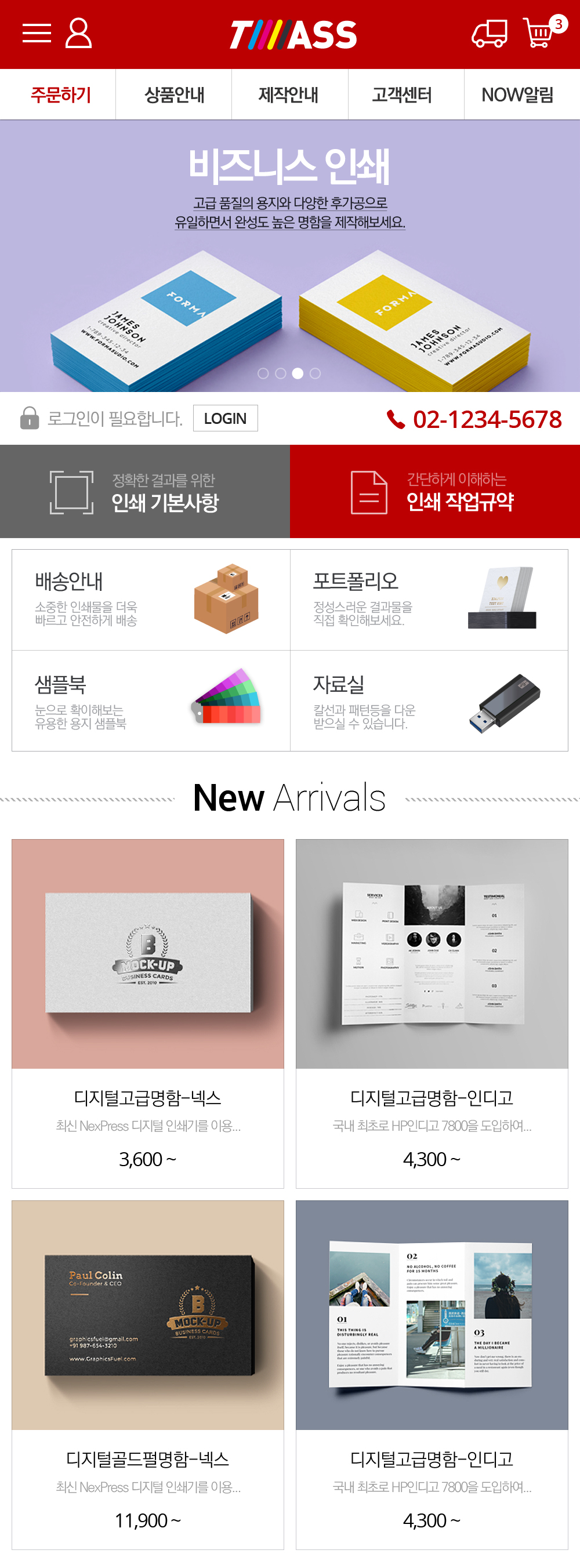Open the 자료실 card
Screen dimensions: 580x1568
[429, 700]
